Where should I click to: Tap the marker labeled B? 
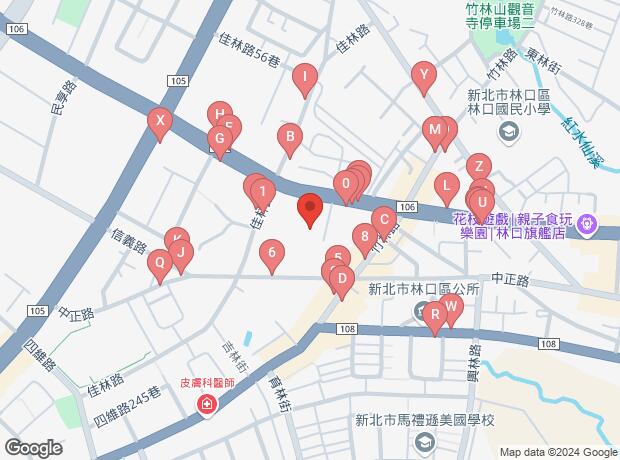pos(290,137)
